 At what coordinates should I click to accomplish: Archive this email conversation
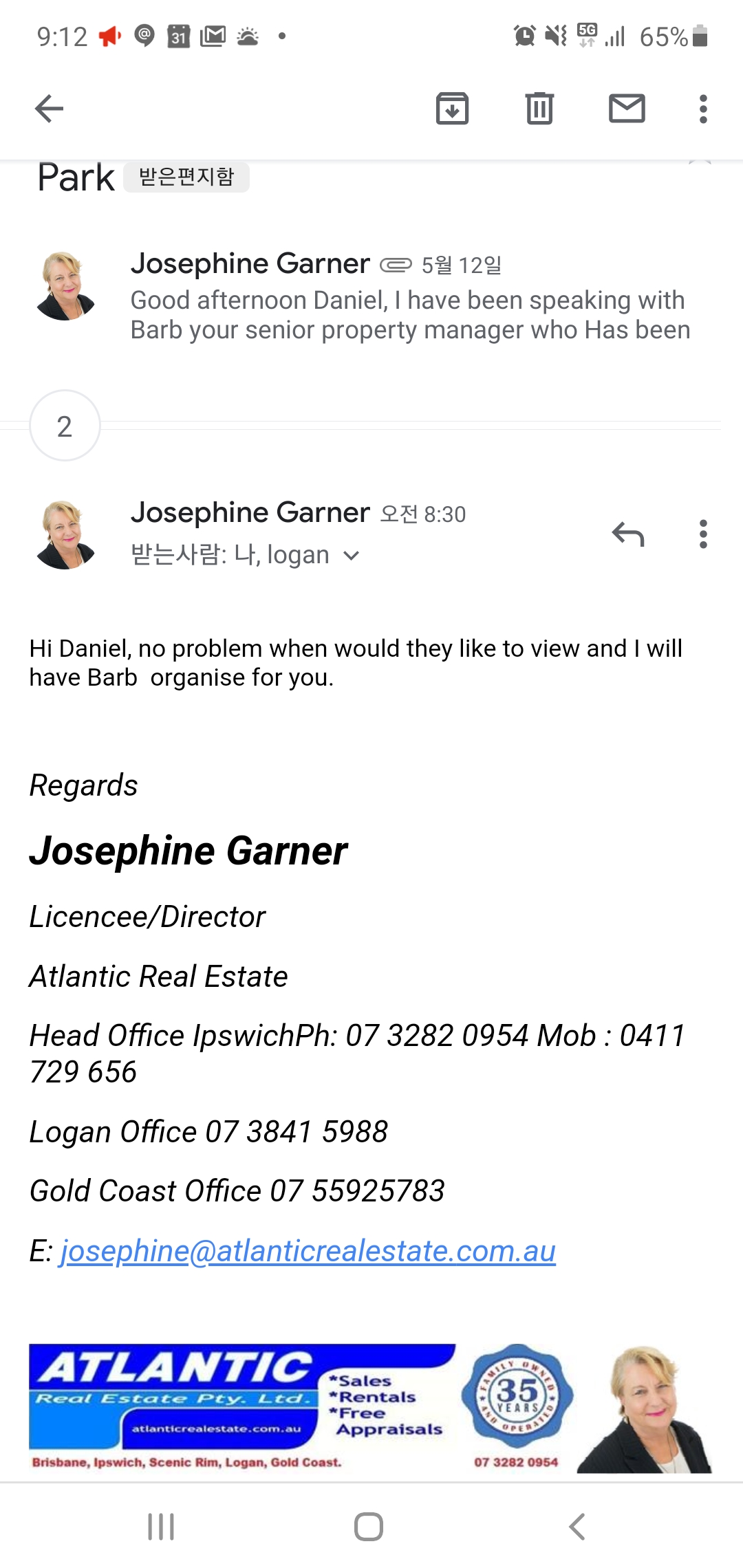tap(452, 109)
